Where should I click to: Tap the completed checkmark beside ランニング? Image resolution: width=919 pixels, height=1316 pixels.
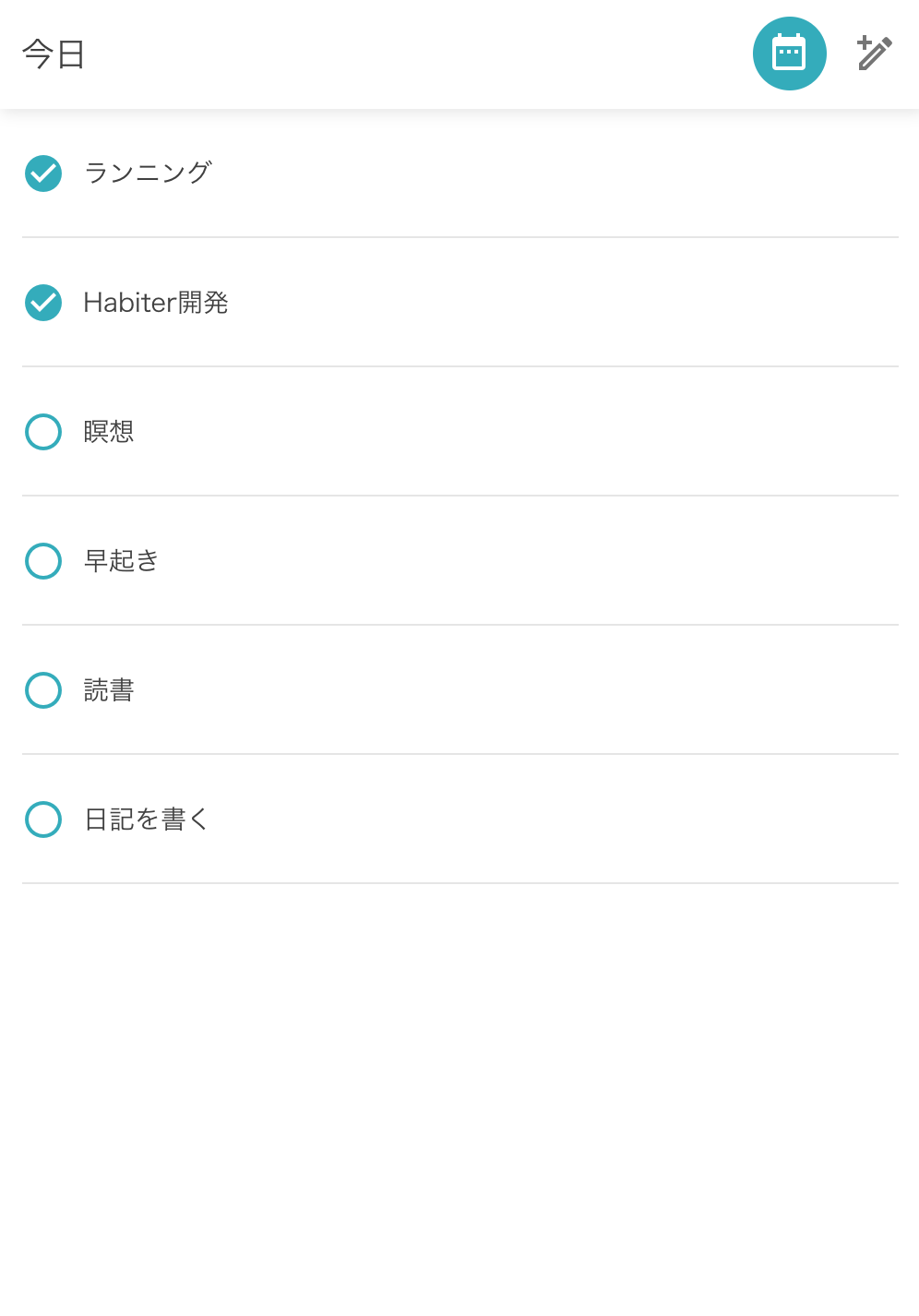(x=42, y=173)
